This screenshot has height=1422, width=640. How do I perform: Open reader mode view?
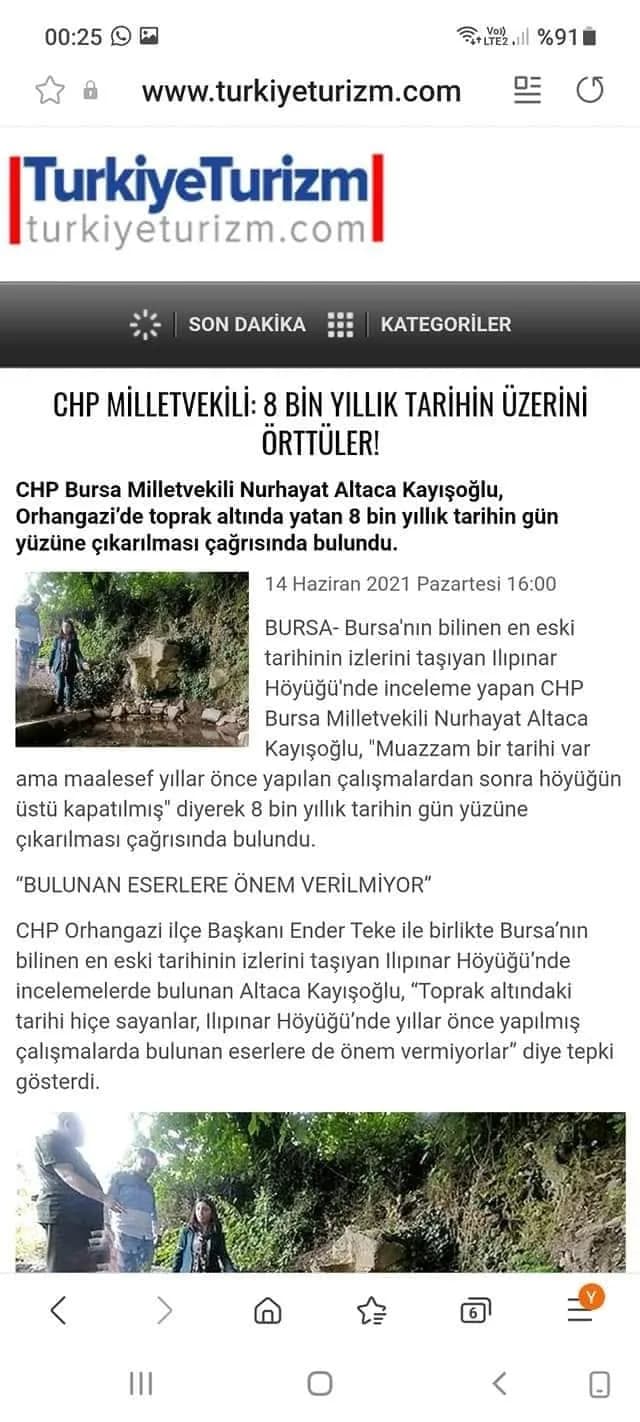[x=527, y=91]
